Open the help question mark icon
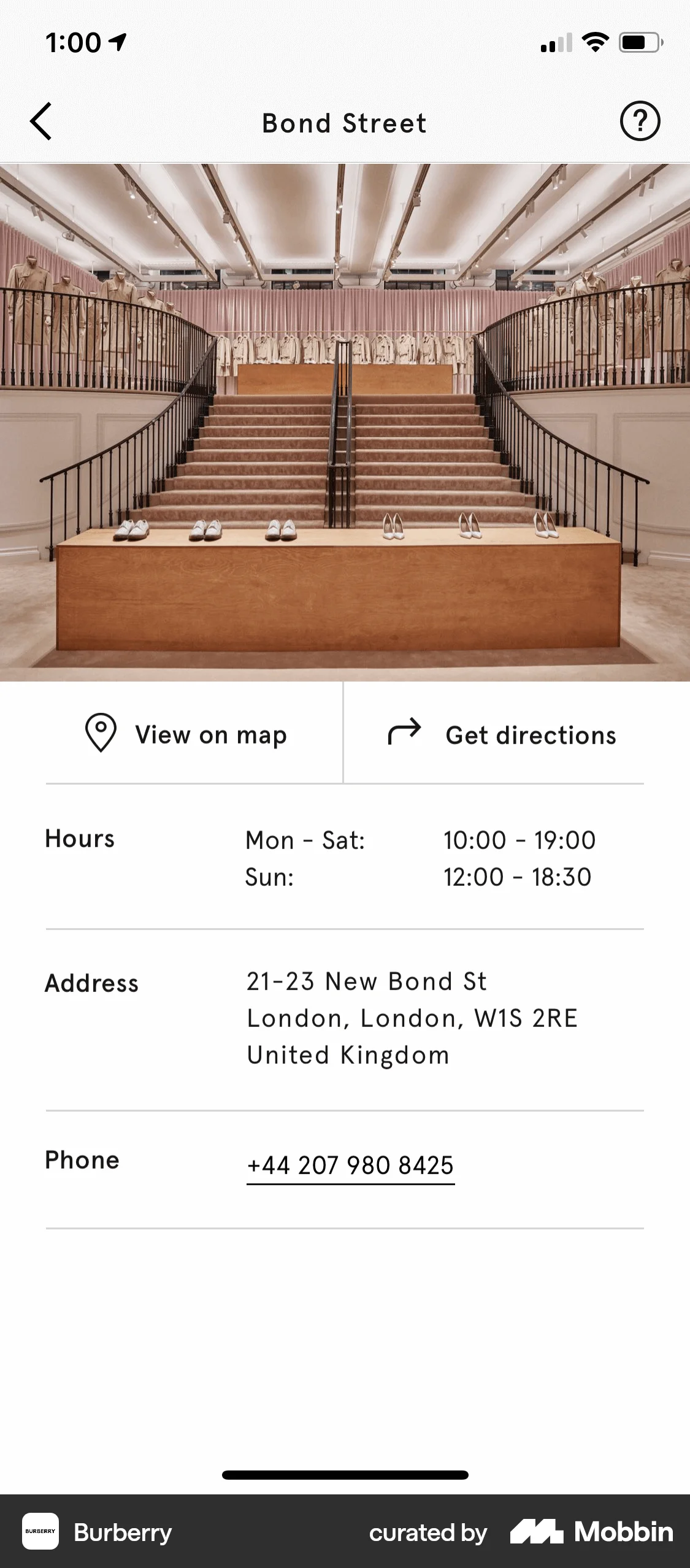690x1568 pixels. click(x=640, y=121)
